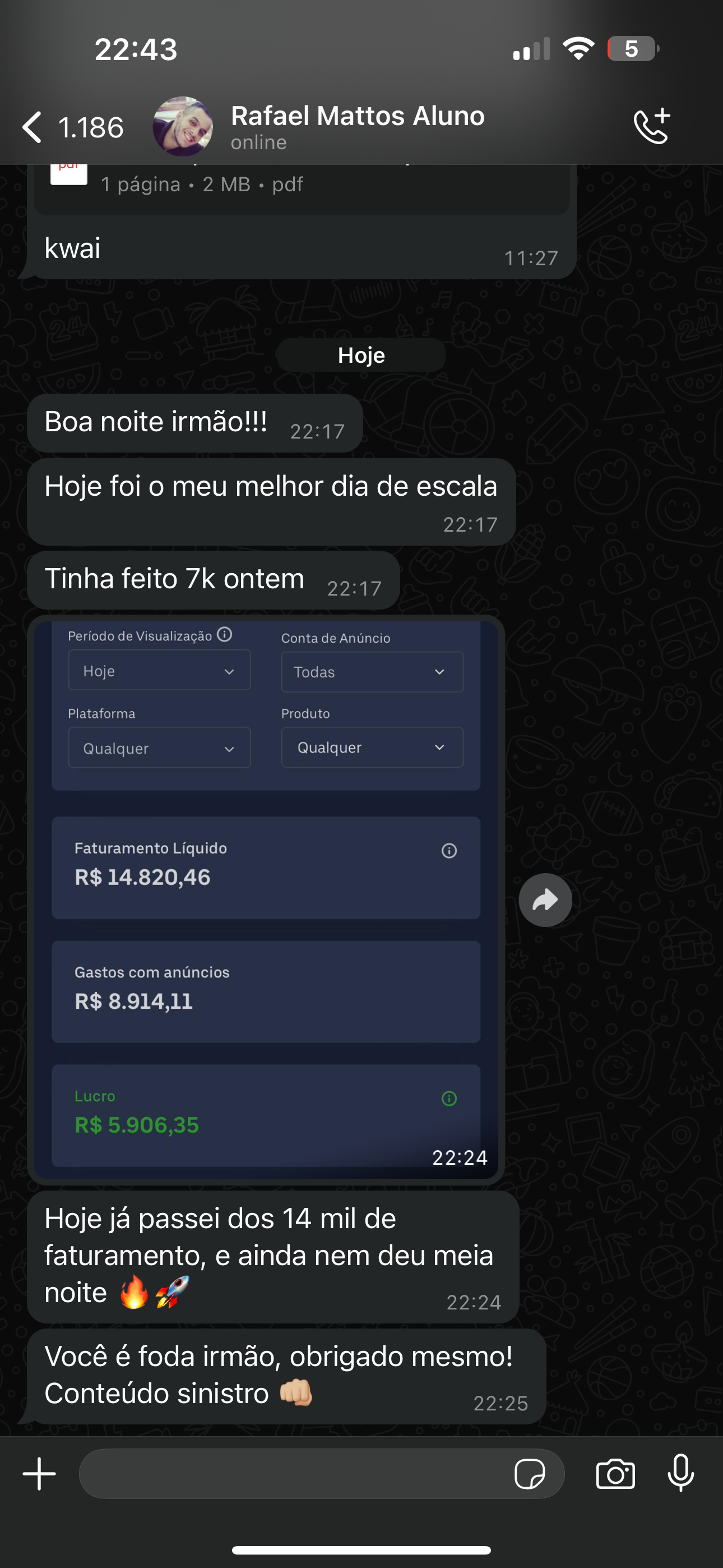Tap the info icon by Período de Visualização
This screenshot has width=723, height=1568.
click(225, 634)
